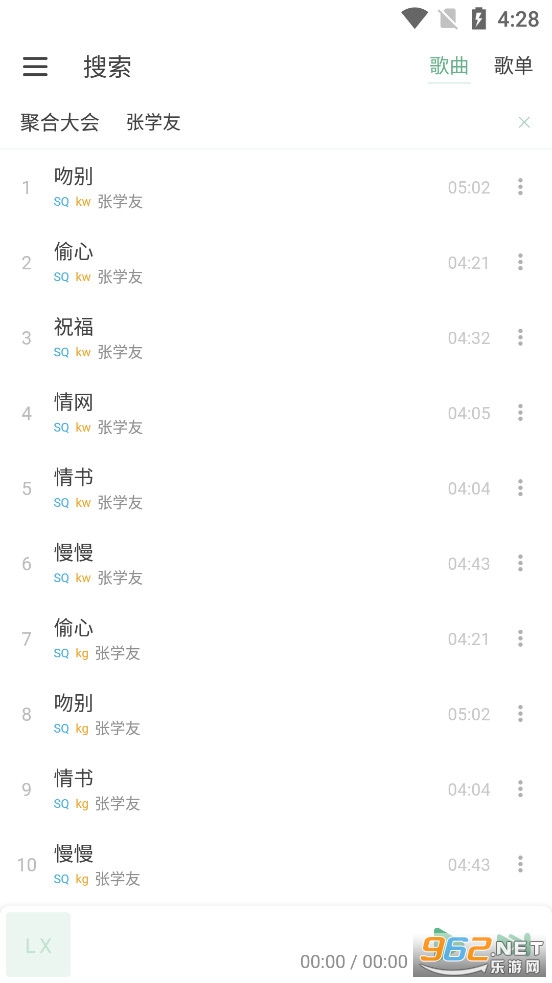The width and height of the screenshot is (552, 983).
Task: Open the 聚合大会 source selector
Action: coord(60,122)
